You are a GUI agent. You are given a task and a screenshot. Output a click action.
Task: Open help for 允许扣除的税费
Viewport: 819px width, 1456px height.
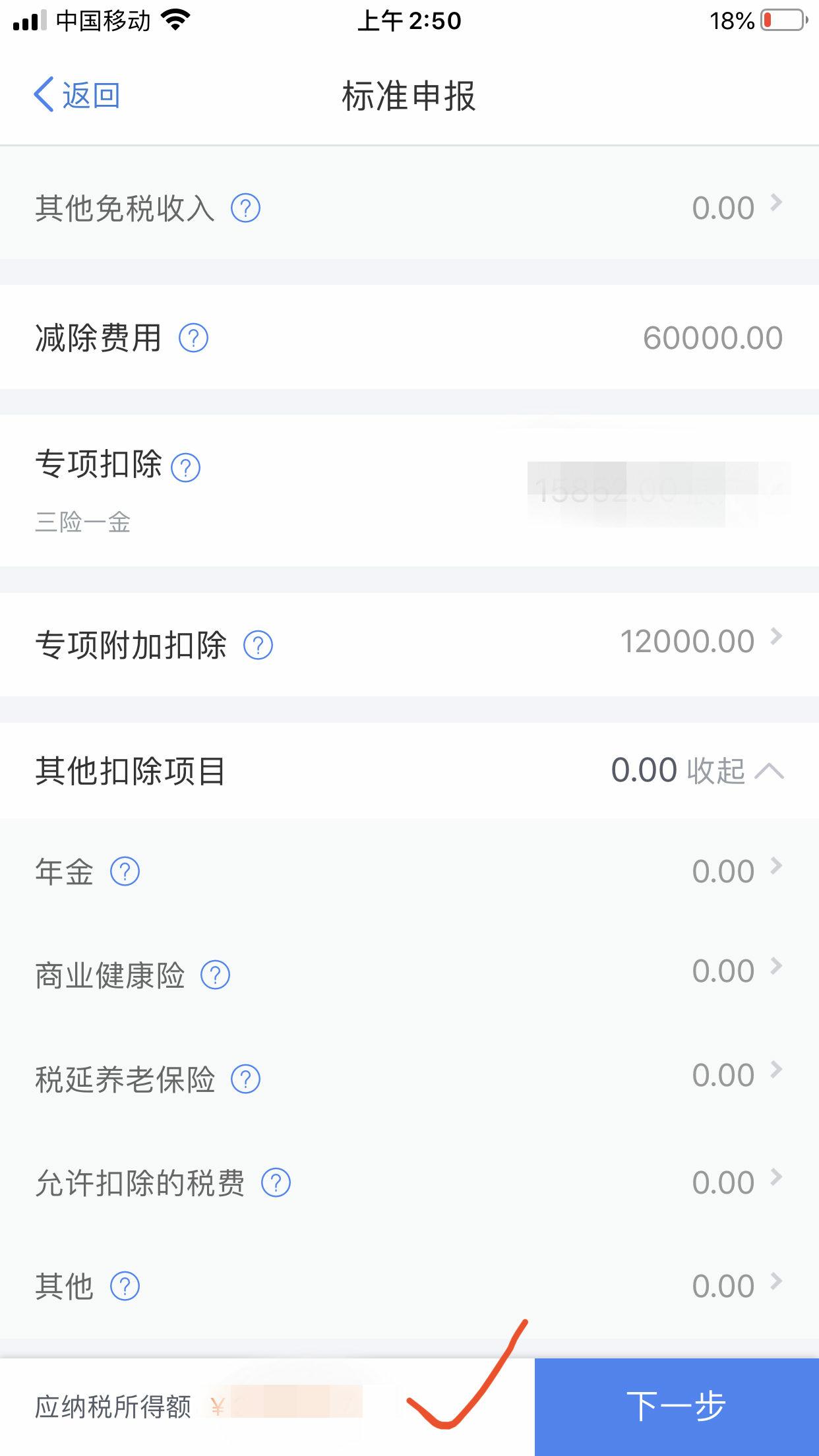pyautogui.click(x=276, y=1181)
